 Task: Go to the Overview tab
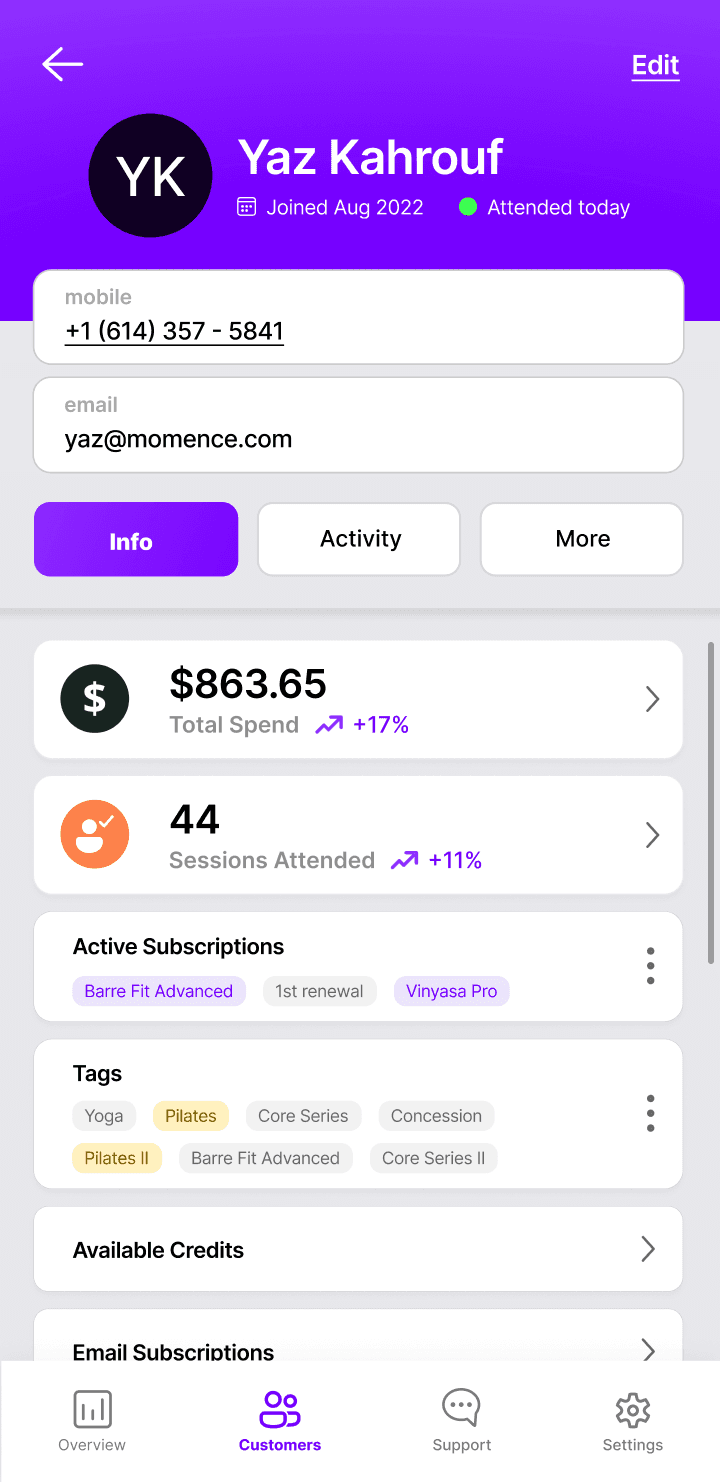click(92, 1420)
